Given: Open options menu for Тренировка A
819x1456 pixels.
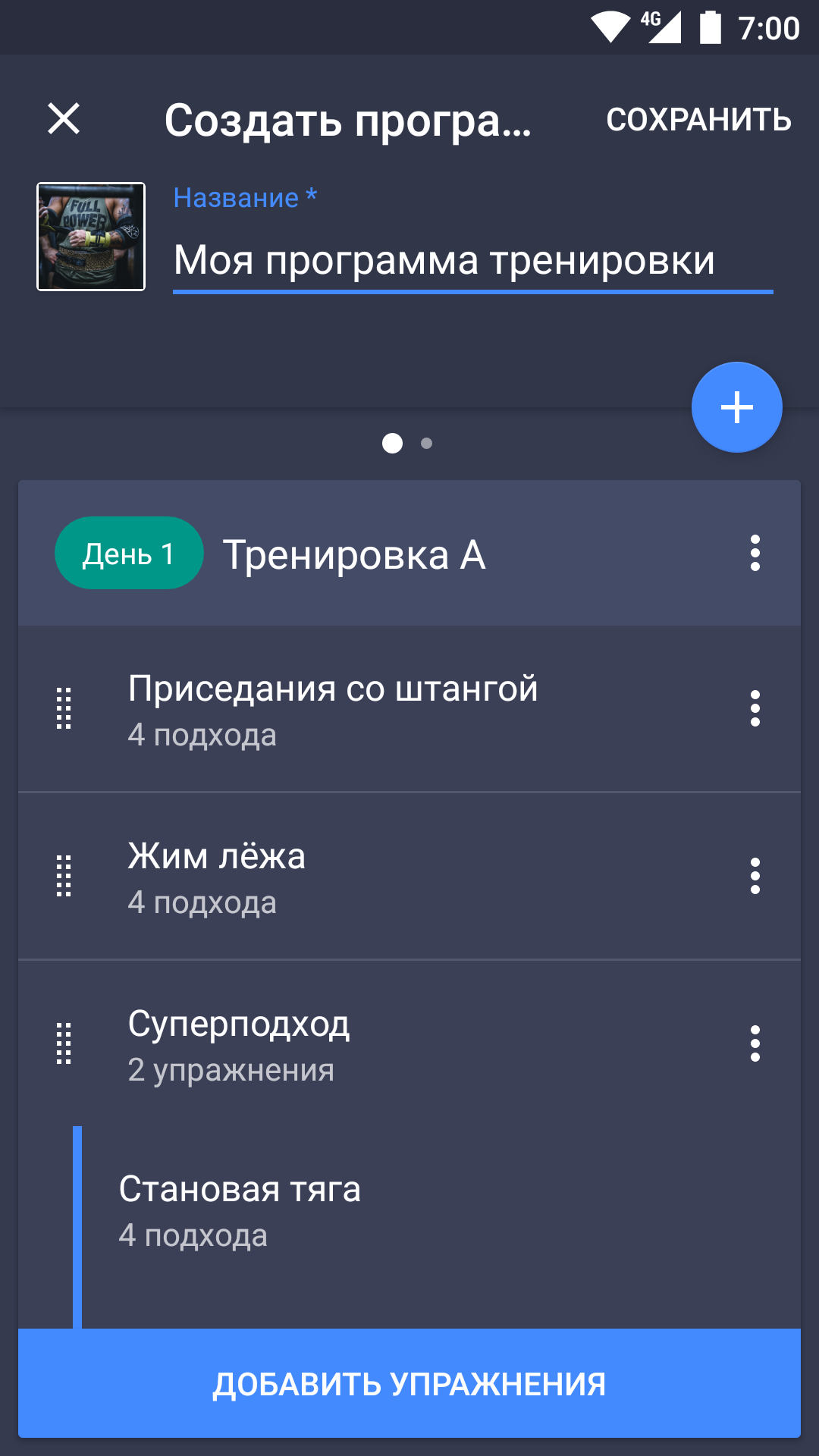Looking at the screenshot, I should (x=755, y=553).
